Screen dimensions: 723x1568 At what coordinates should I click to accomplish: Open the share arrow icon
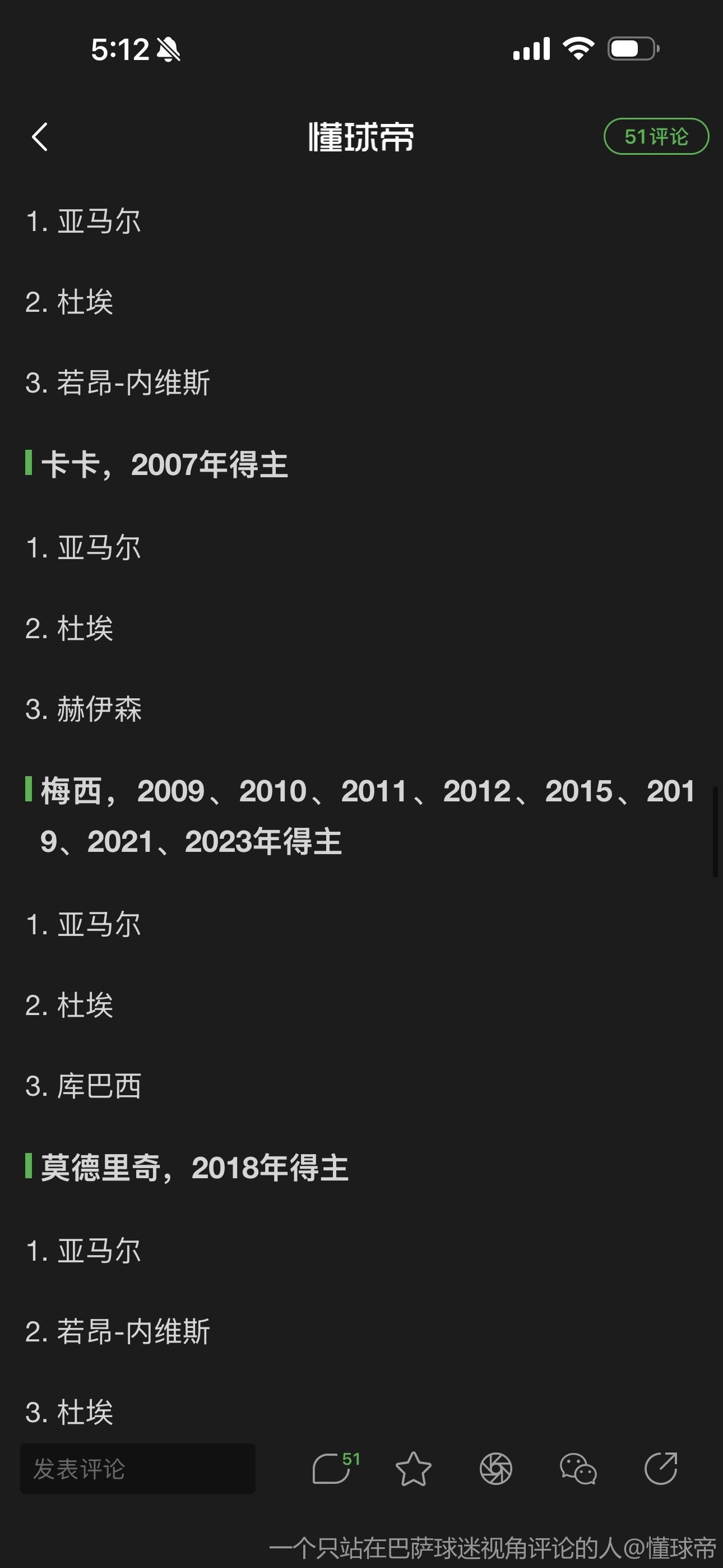click(x=661, y=1469)
